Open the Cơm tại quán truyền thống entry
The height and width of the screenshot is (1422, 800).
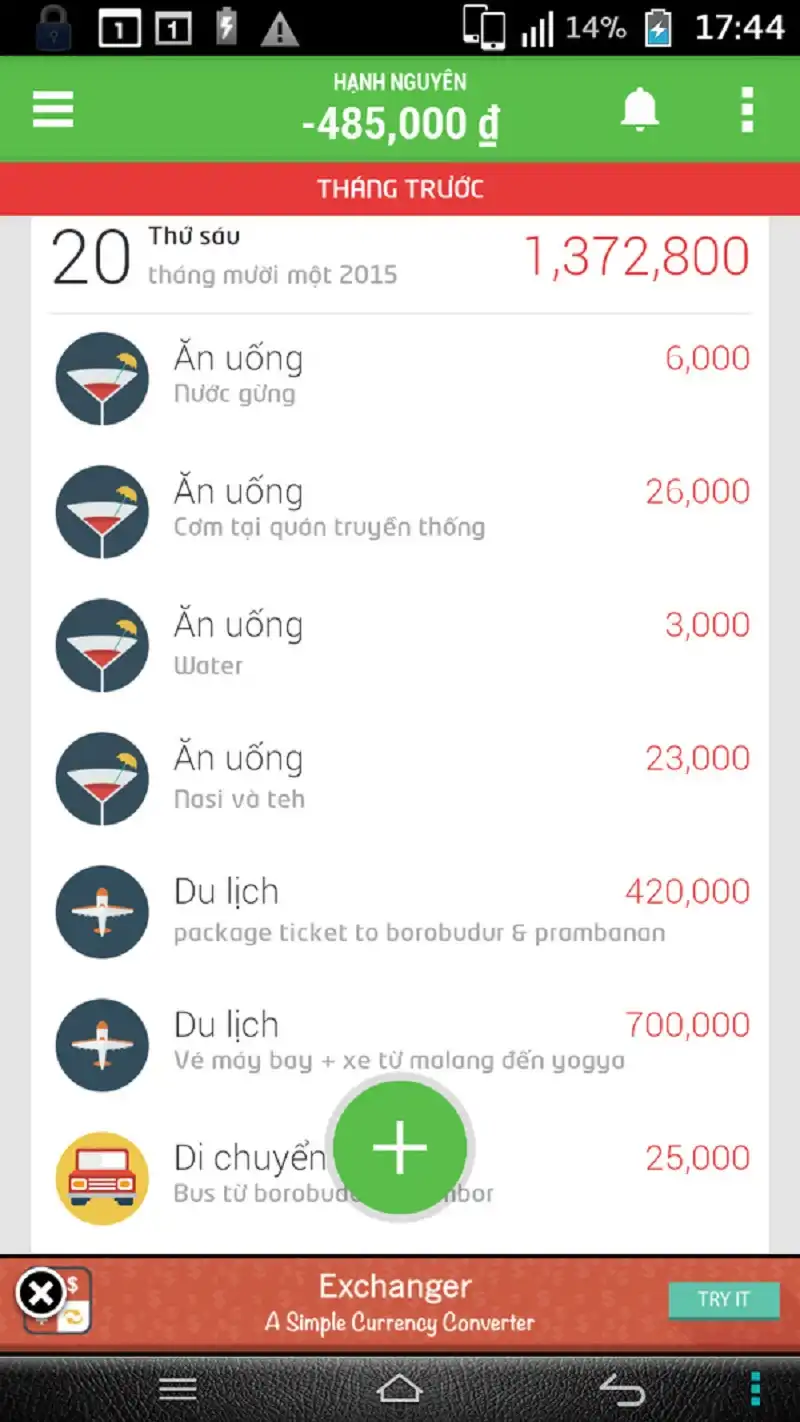pos(400,509)
